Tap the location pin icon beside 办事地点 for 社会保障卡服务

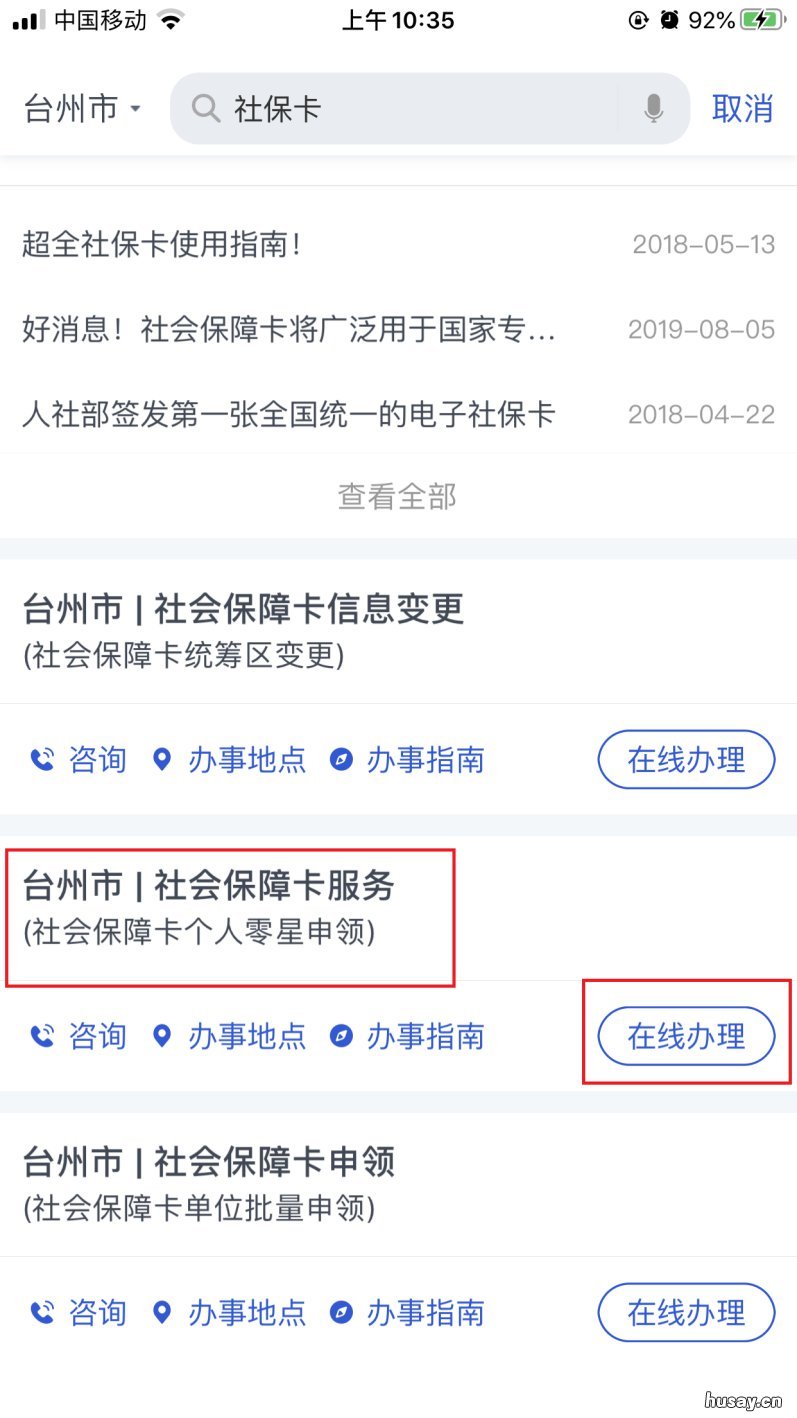point(163,1037)
